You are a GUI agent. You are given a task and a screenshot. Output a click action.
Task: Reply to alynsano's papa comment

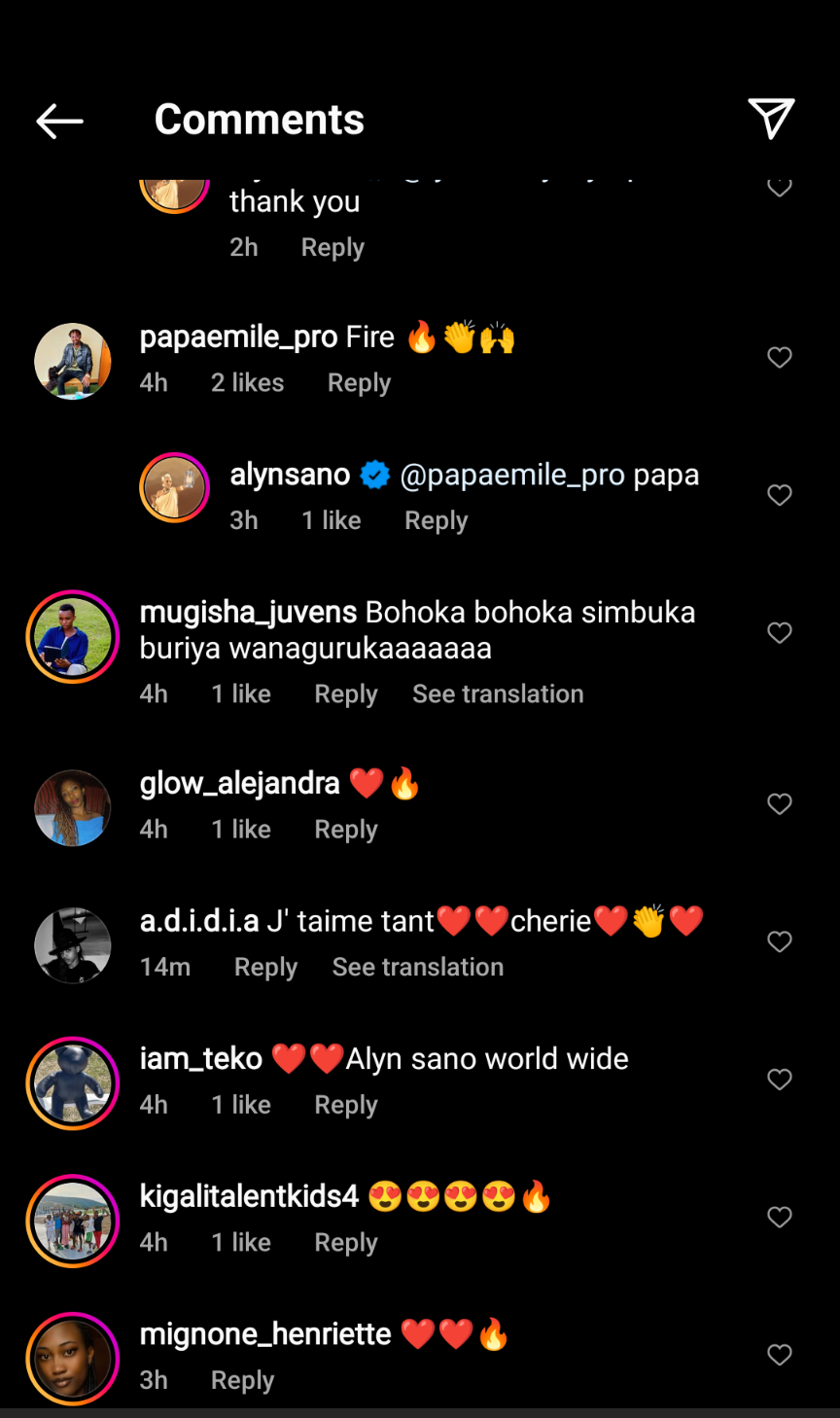click(x=436, y=521)
